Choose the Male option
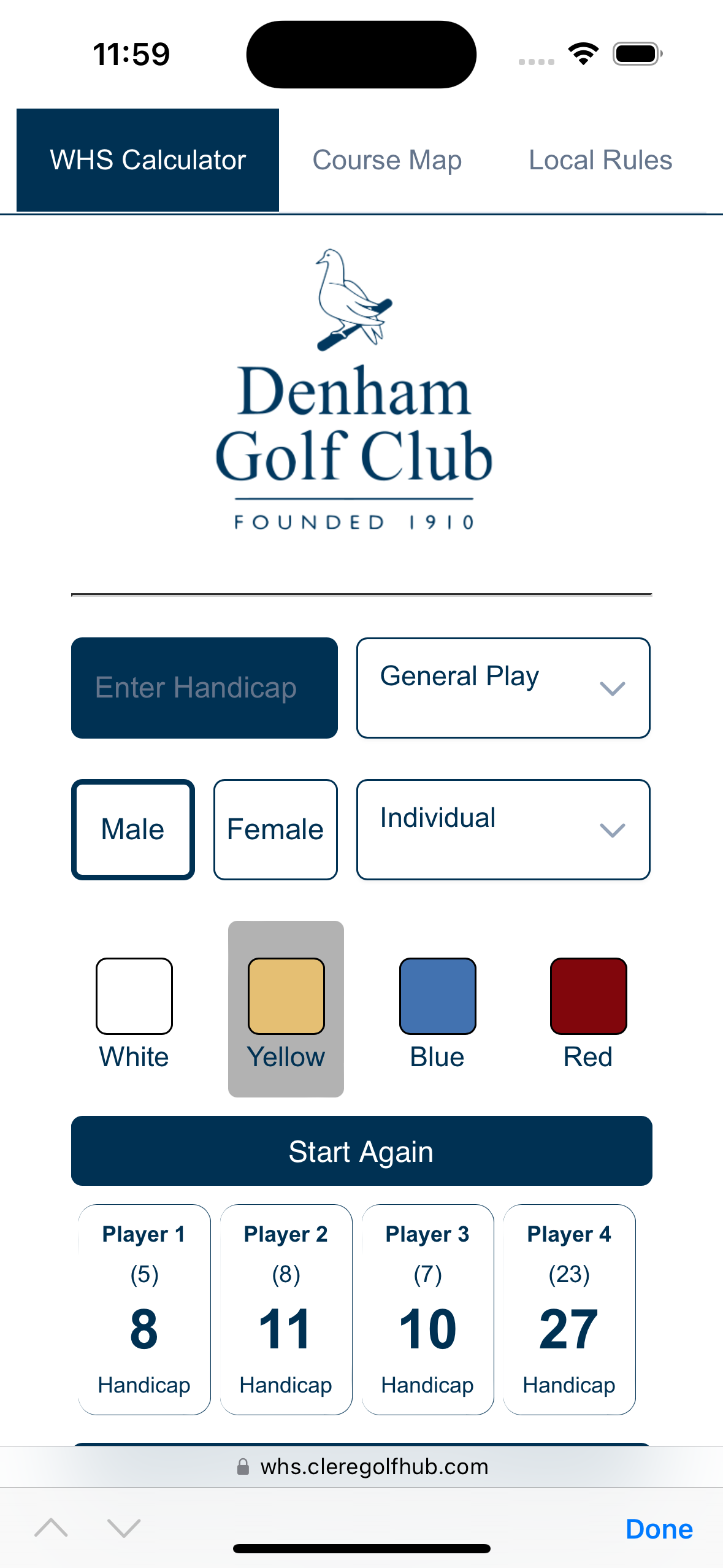This screenshot has height=1568, width=723. pos(133,829)
